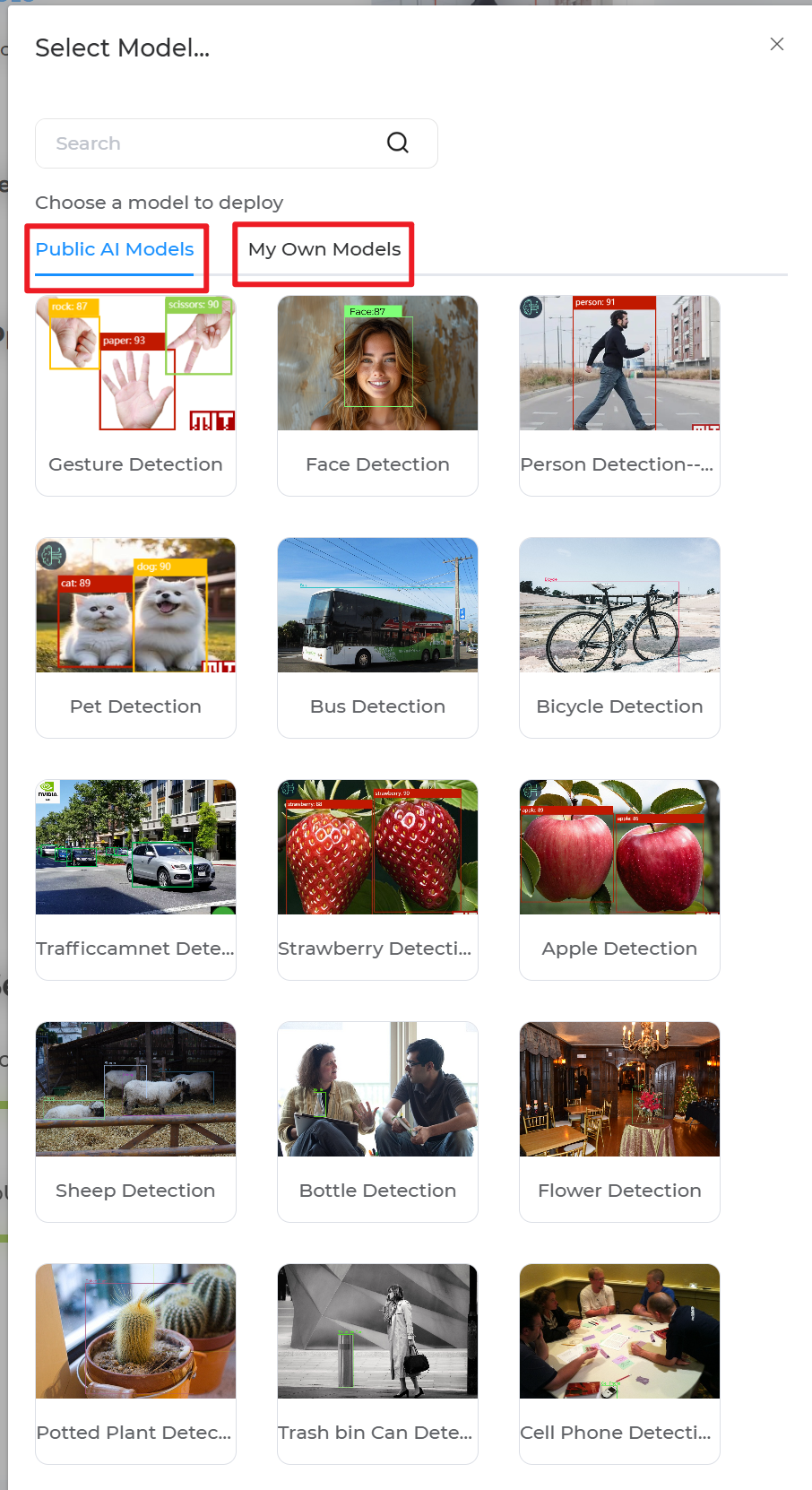Switch to the Public AI Models tab

115,249
